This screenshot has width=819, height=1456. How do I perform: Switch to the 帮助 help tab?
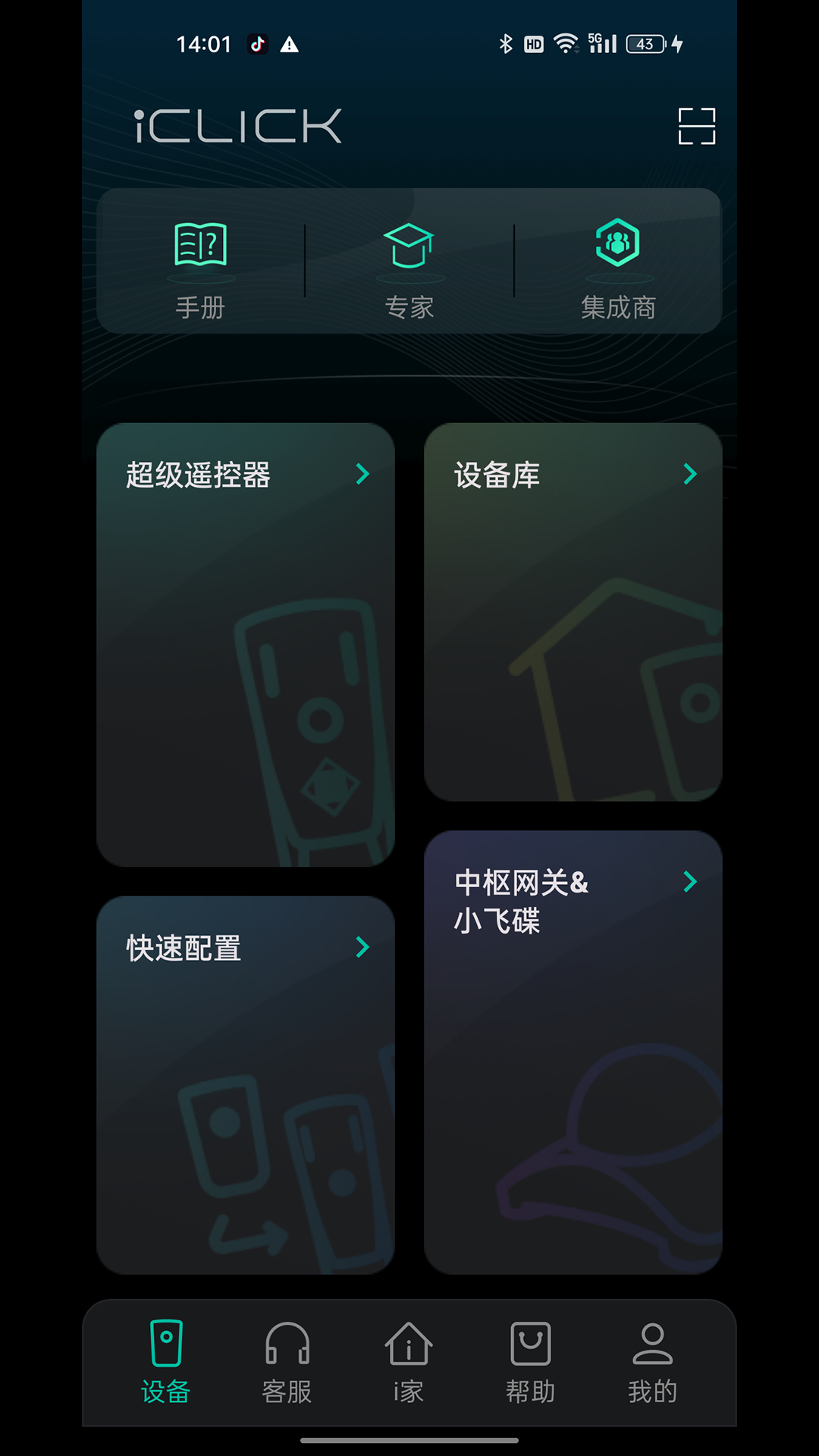pos(531,1362)
